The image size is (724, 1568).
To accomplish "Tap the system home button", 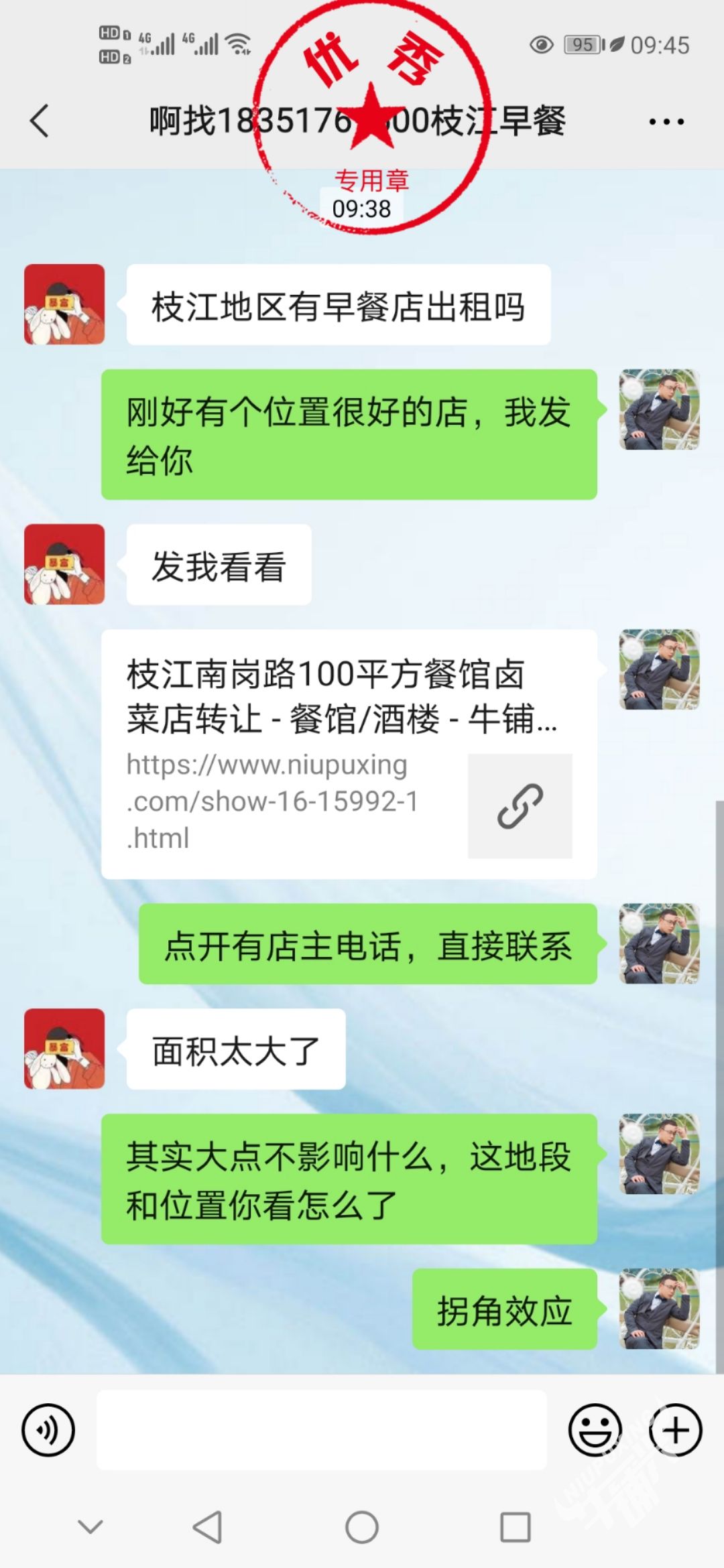I will point(362,1528).
